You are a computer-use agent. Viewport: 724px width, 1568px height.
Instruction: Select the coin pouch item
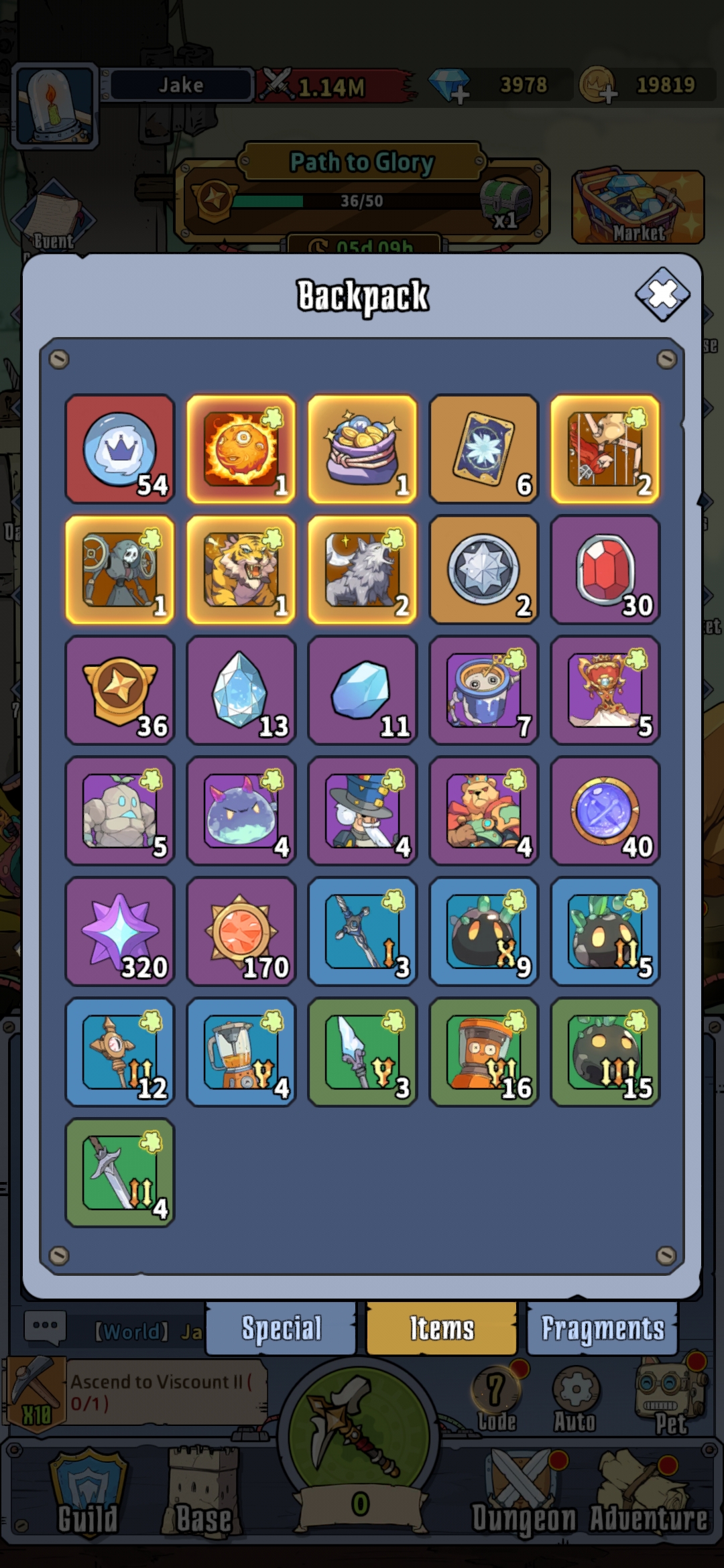[363, 449]
